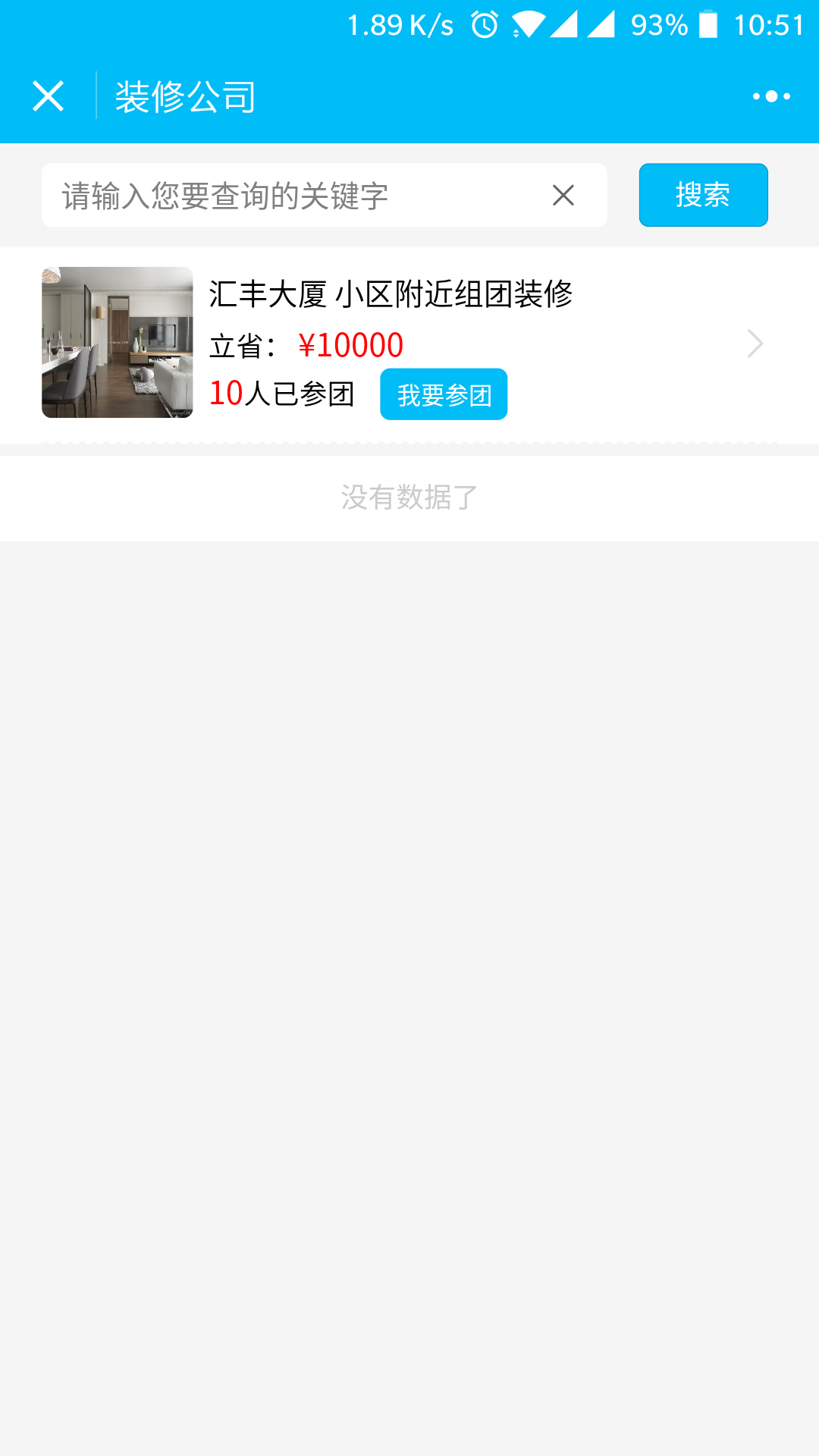This screenshot has height=1456, width=819.
Task: Open the 汇丰大厦 group decoration listing
Action: pyautogui.click(x=391, y=294)
